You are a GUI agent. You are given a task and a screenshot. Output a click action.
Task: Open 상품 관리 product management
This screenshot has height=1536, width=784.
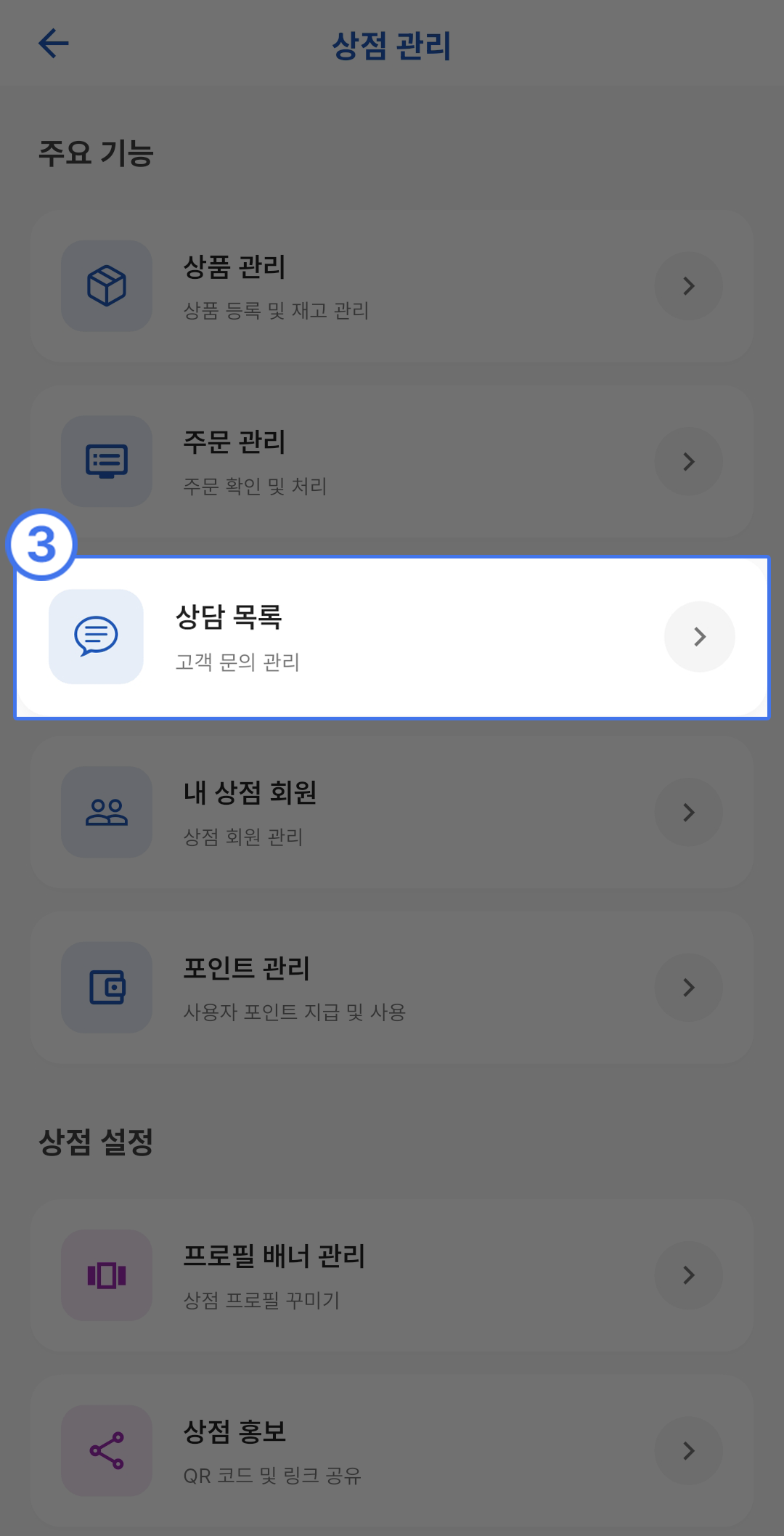click(392, 286)
